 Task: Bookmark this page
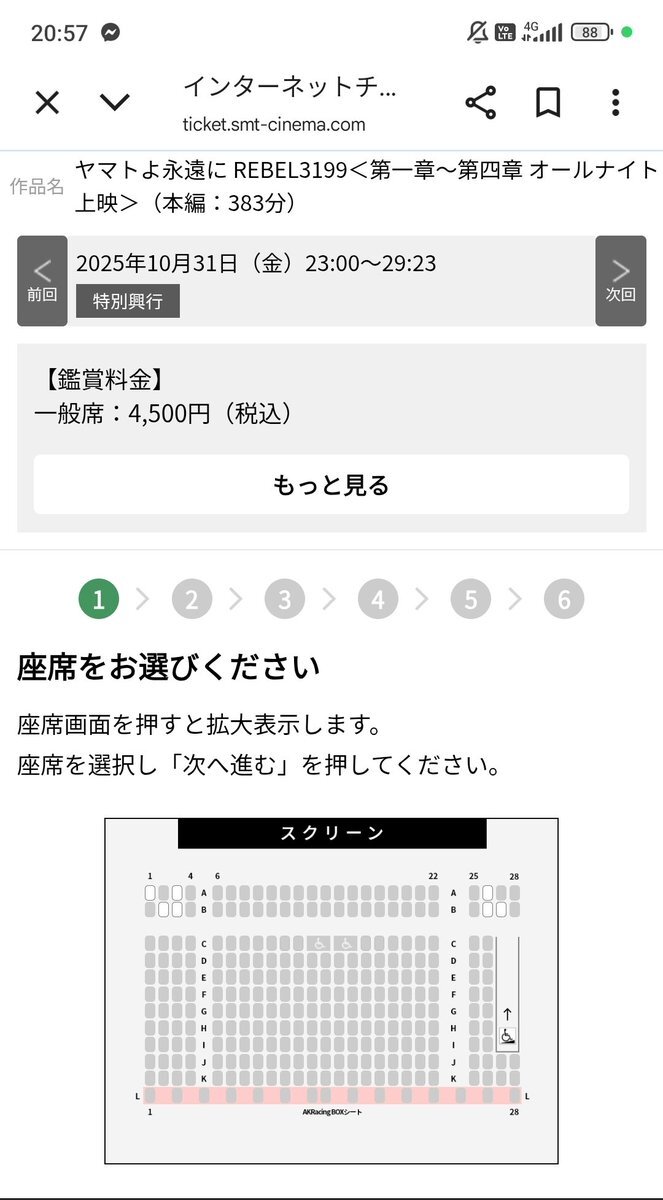(x=548, y=102)
